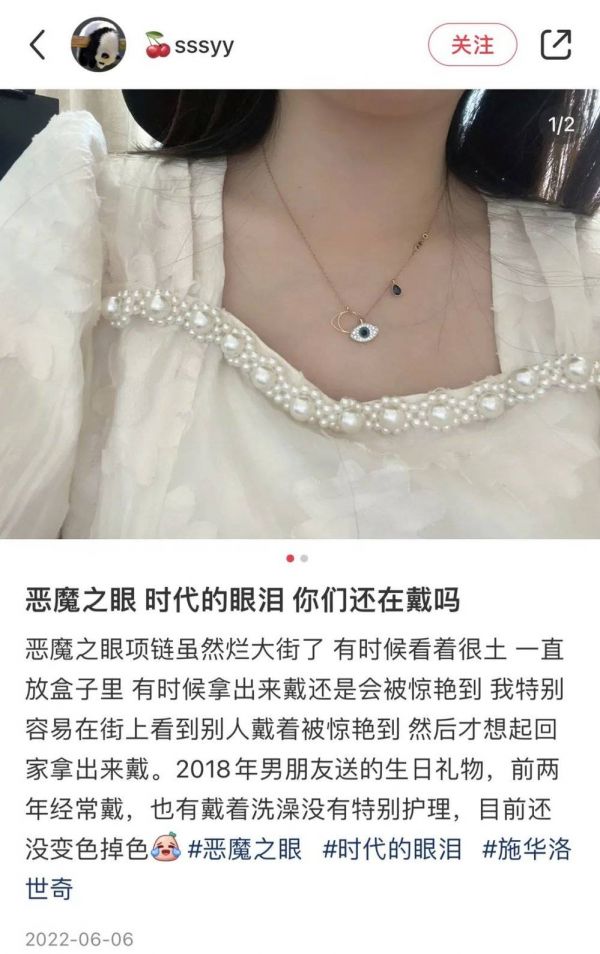Share this post via the share icon

pos(555,44)
